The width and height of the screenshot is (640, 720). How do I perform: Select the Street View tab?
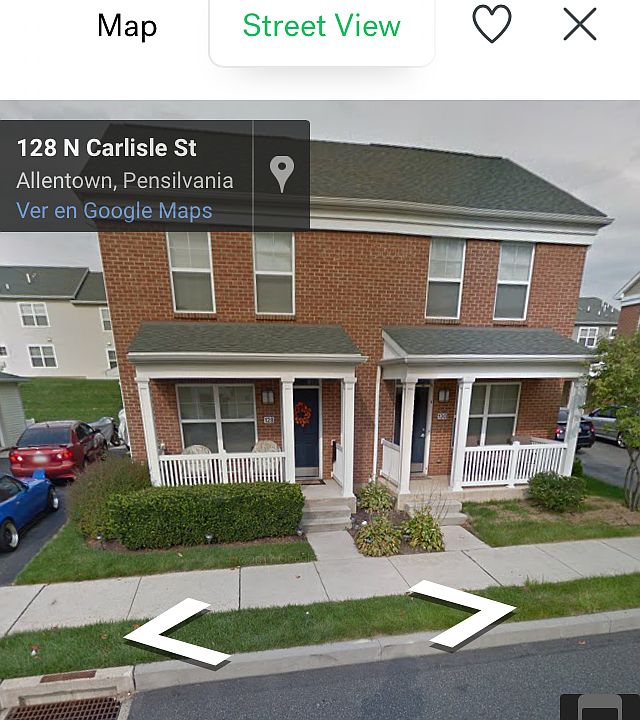(x=321, y=26)
